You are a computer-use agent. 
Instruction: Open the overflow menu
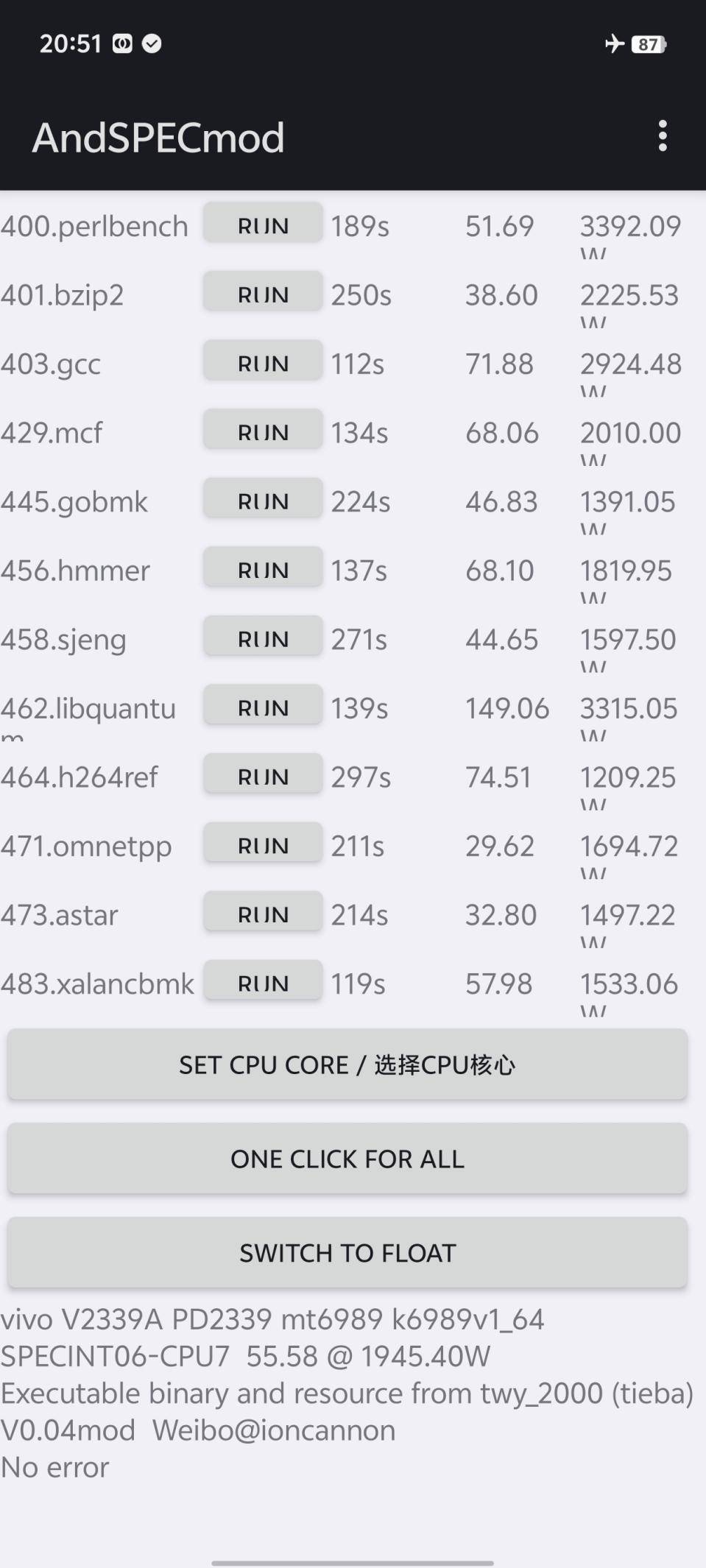(x=663, y=137)
